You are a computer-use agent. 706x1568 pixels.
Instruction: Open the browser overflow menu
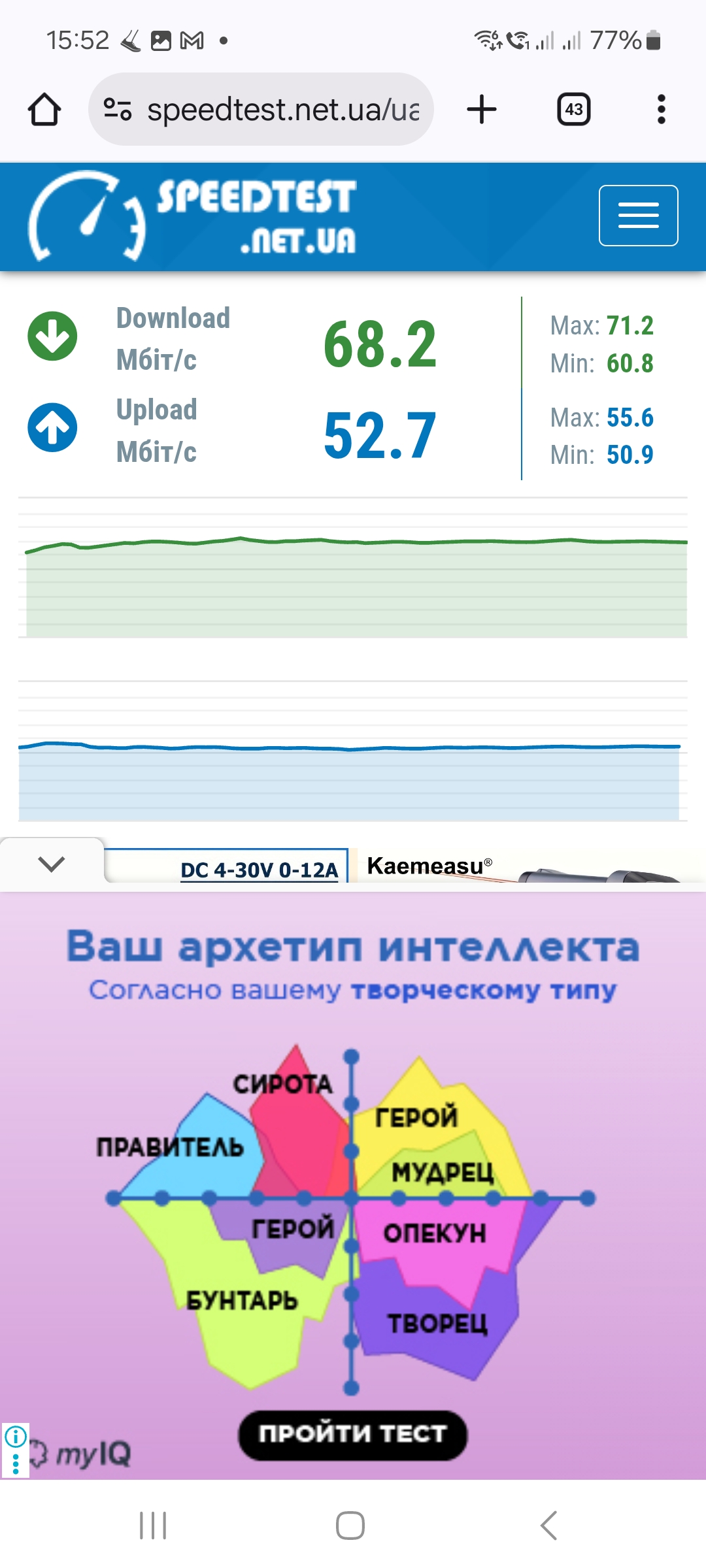(661, 109)
